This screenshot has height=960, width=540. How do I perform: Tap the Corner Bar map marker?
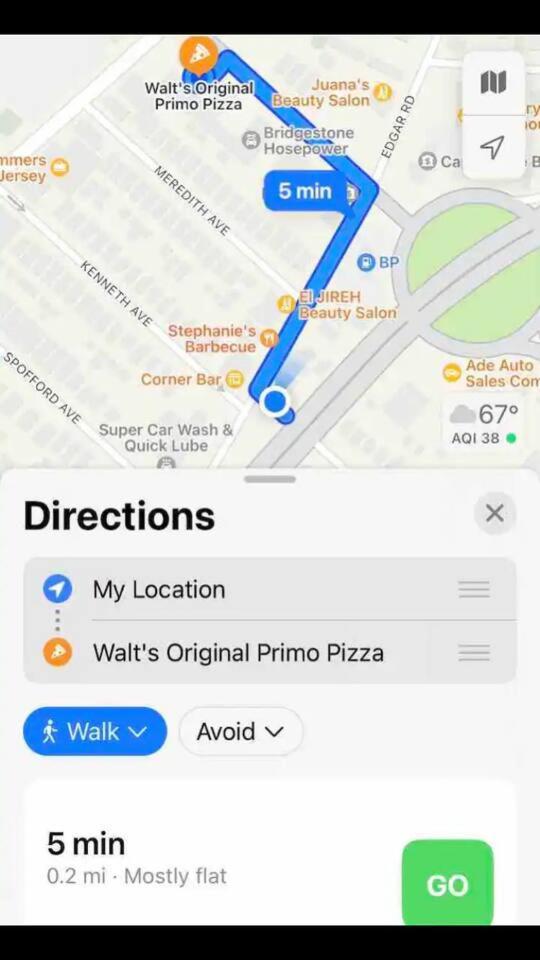pos(234,380)
